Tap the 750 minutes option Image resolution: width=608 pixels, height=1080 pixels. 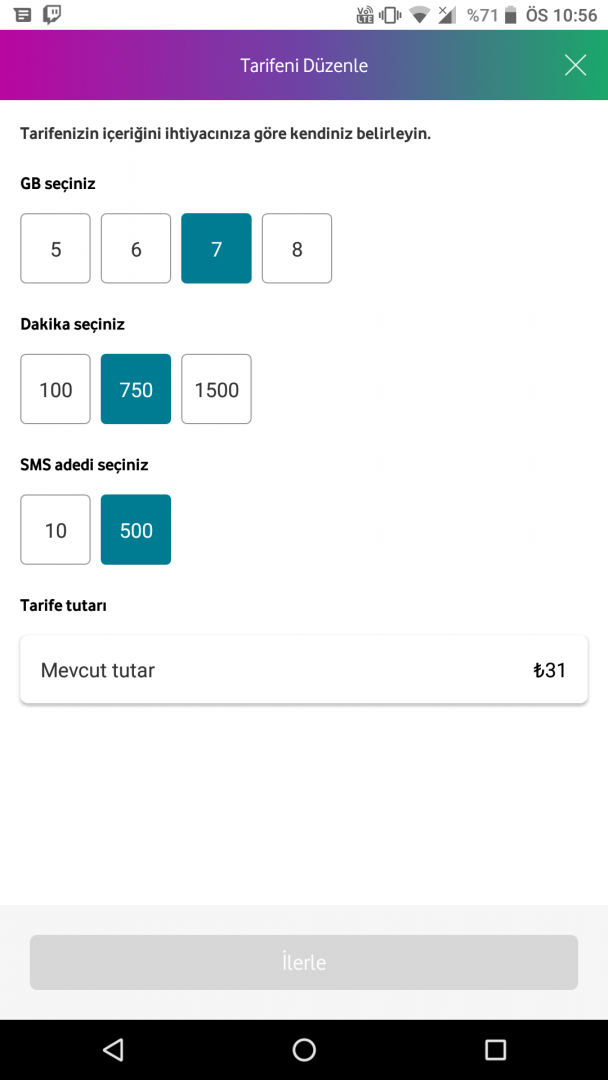tap(136, 390)
